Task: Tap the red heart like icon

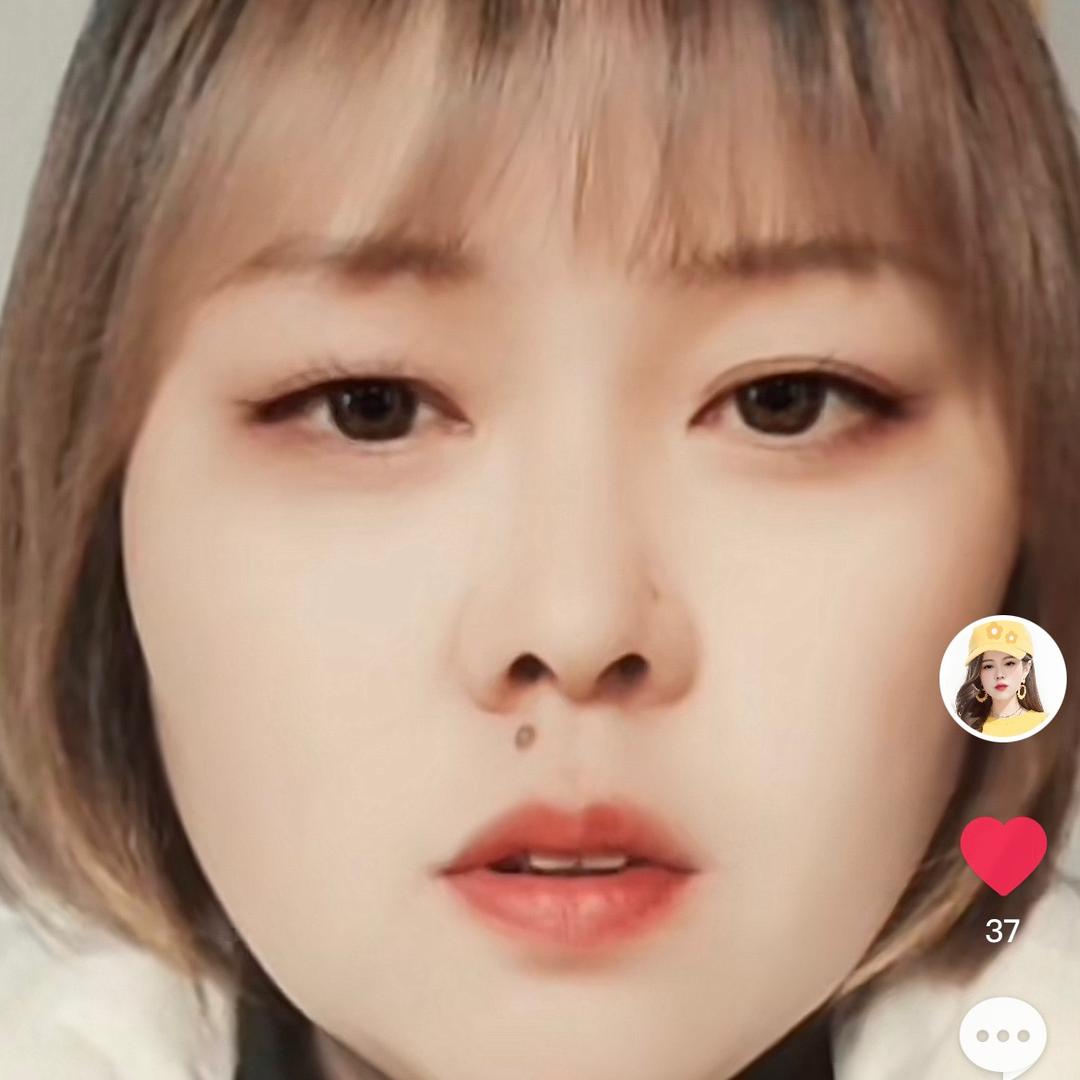Action: (x=1003, y=853)
